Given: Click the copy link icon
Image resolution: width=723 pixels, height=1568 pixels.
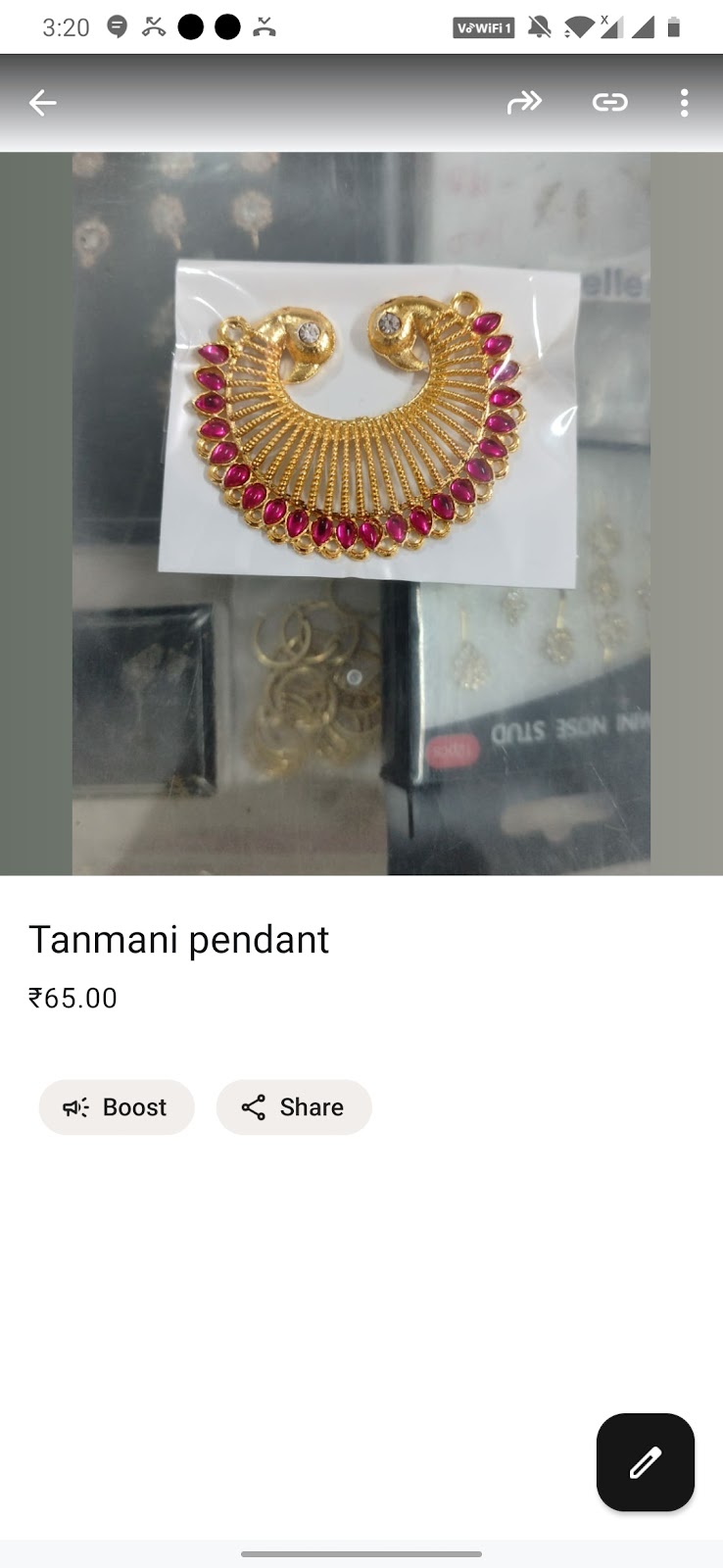Looking at the screenshot, I should tap(609, 102).
